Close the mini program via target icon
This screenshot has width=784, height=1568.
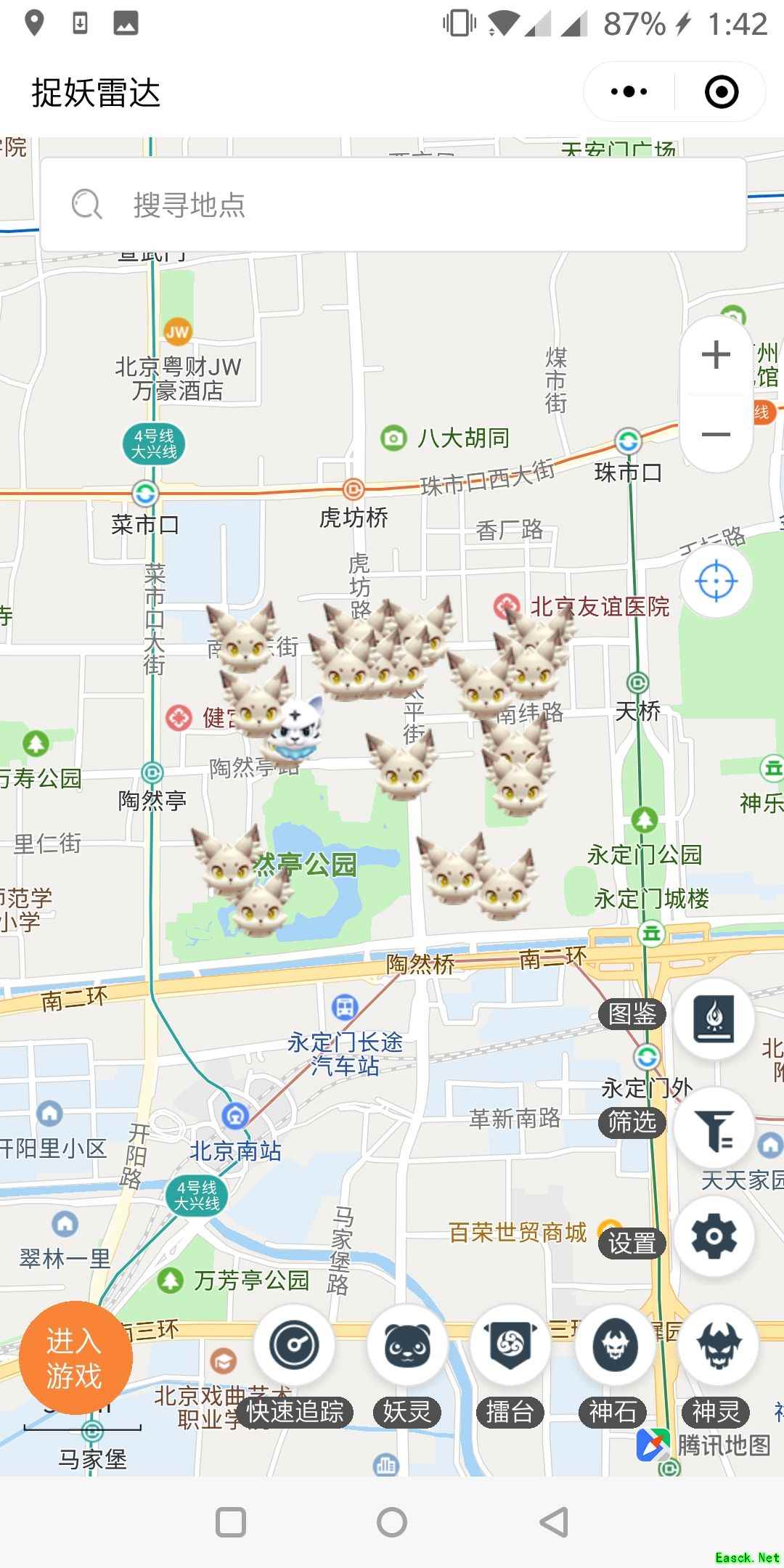click(x=721, y=92)
